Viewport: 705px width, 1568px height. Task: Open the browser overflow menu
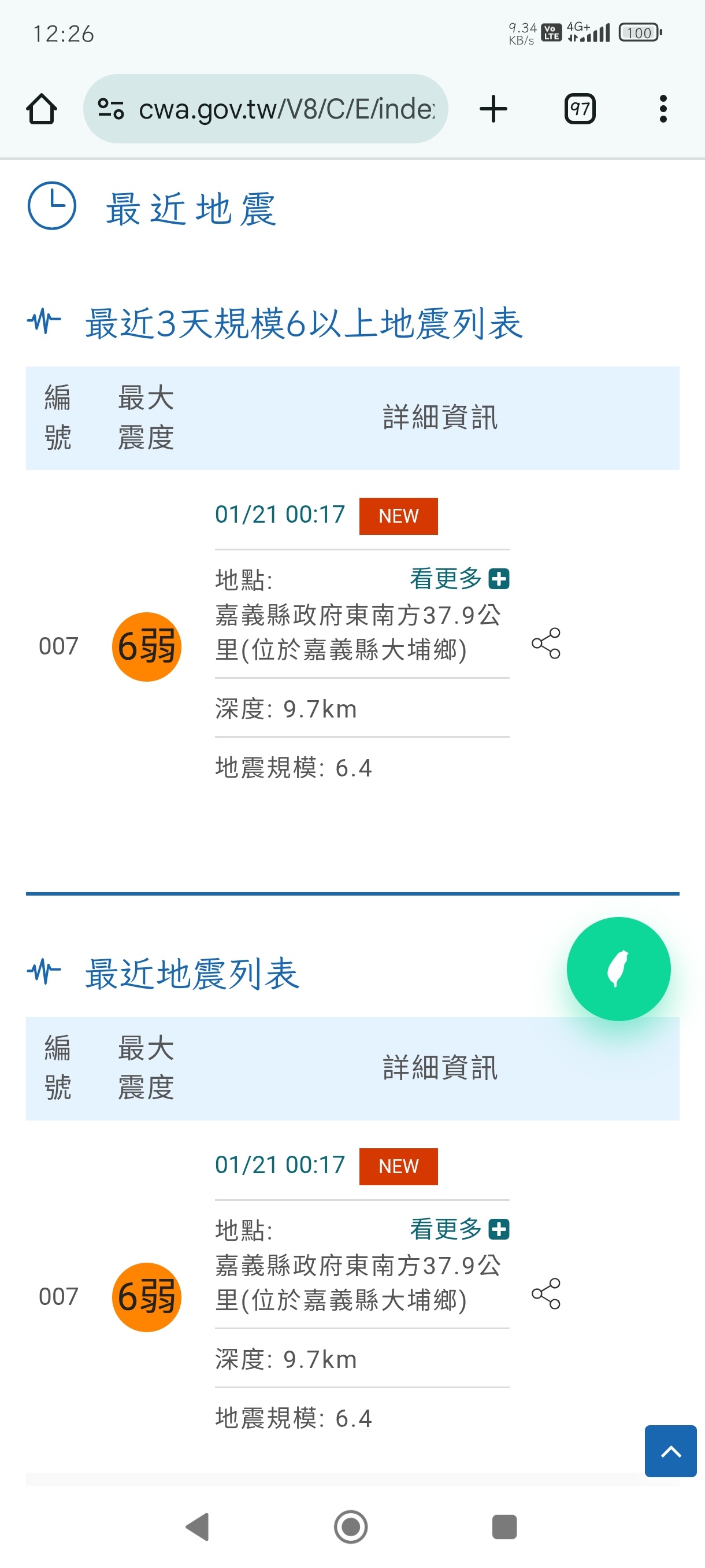(x=663, y=109)
